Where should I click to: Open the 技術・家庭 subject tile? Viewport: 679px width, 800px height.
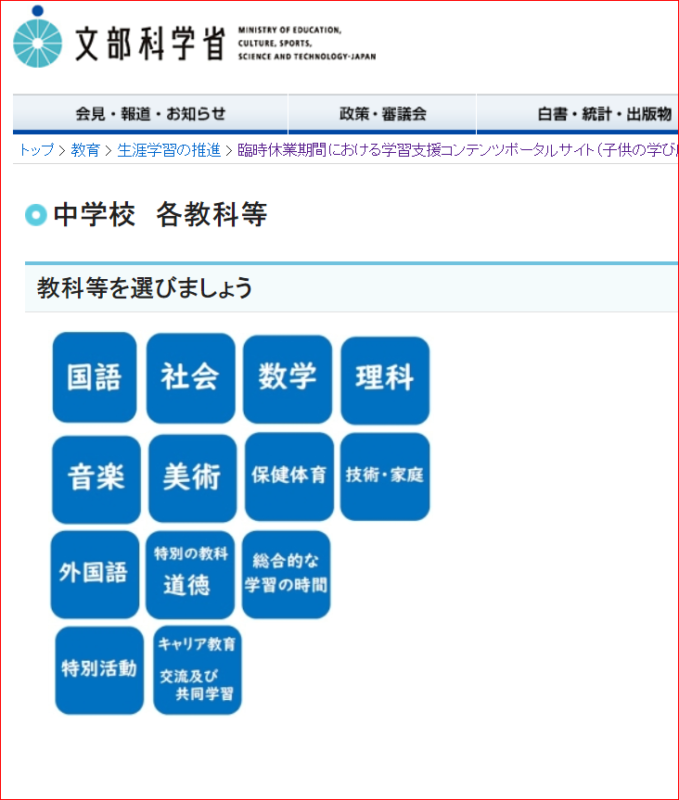(x=384, y=476)
